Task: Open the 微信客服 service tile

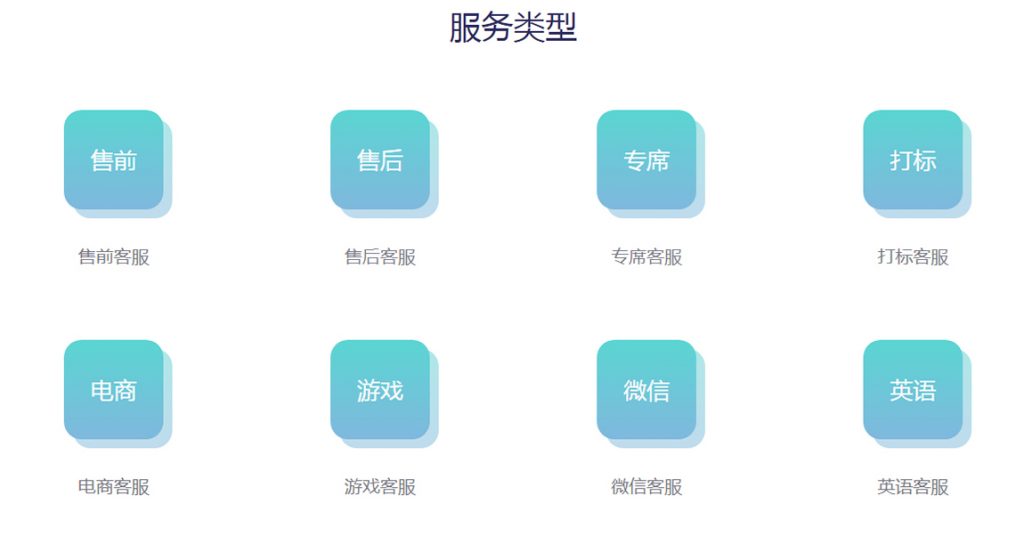Action: (646, 390)
